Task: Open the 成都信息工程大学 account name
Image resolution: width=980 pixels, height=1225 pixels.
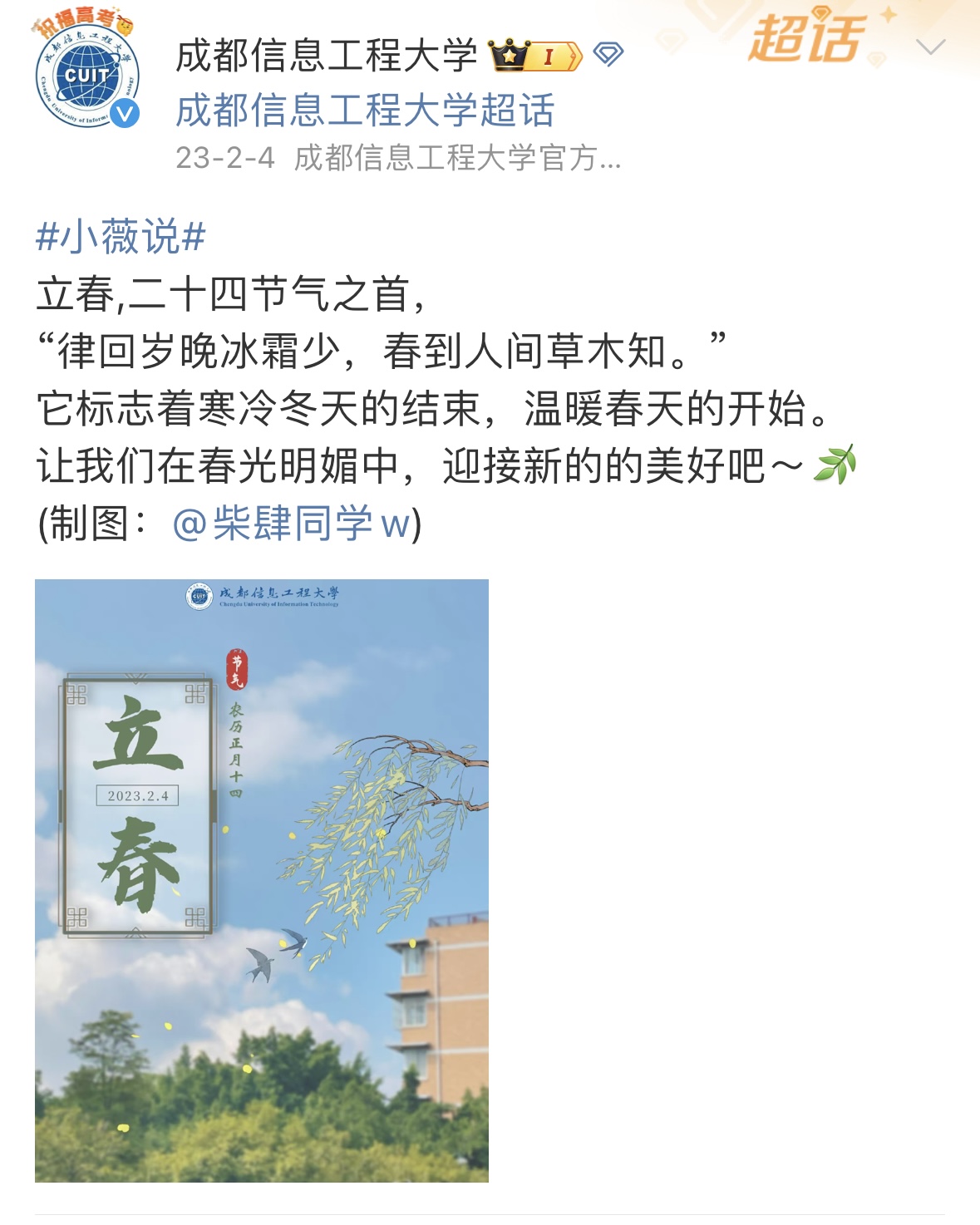Action: [x=326, y=56]
